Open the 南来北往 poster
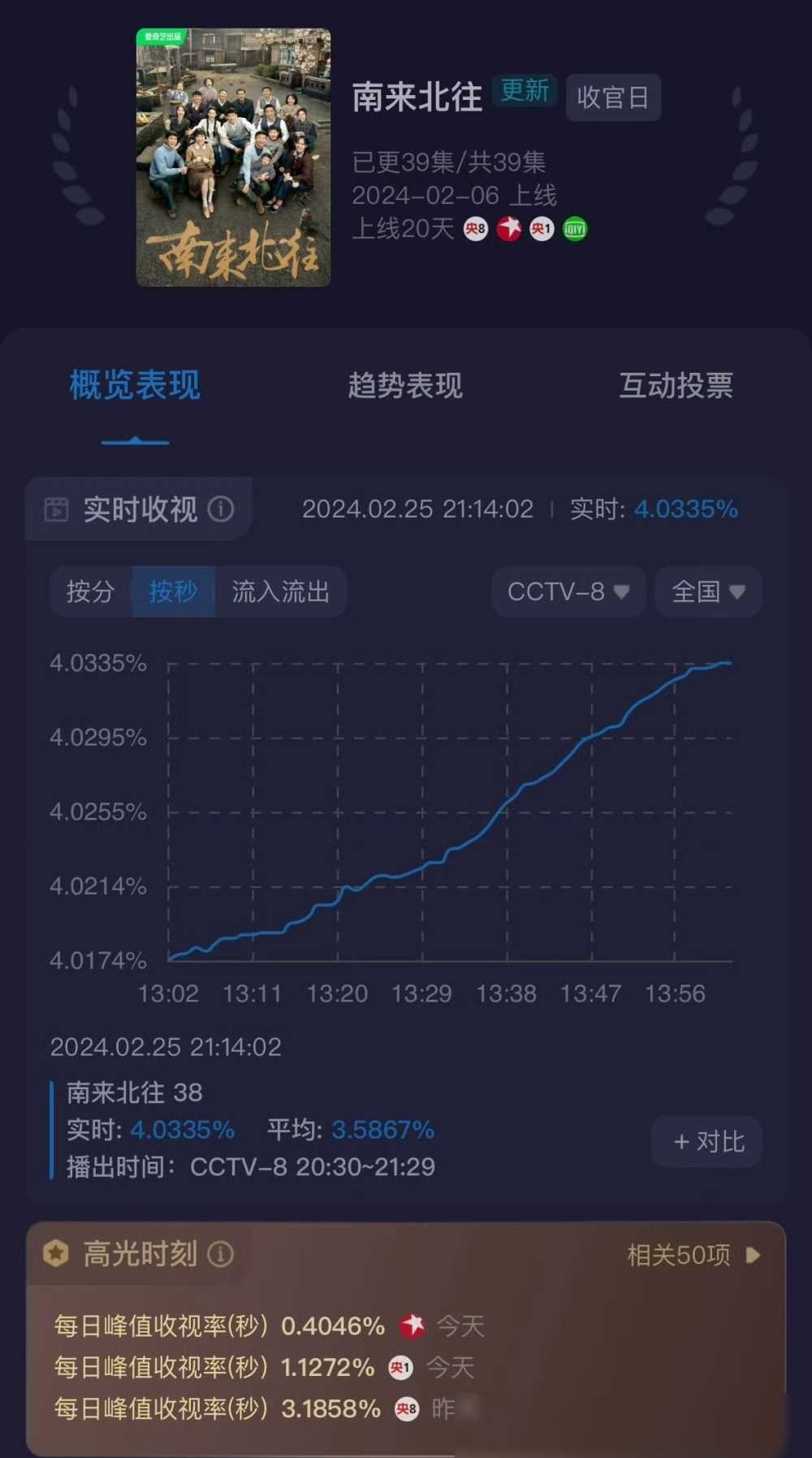 click(x=233, y=158)
